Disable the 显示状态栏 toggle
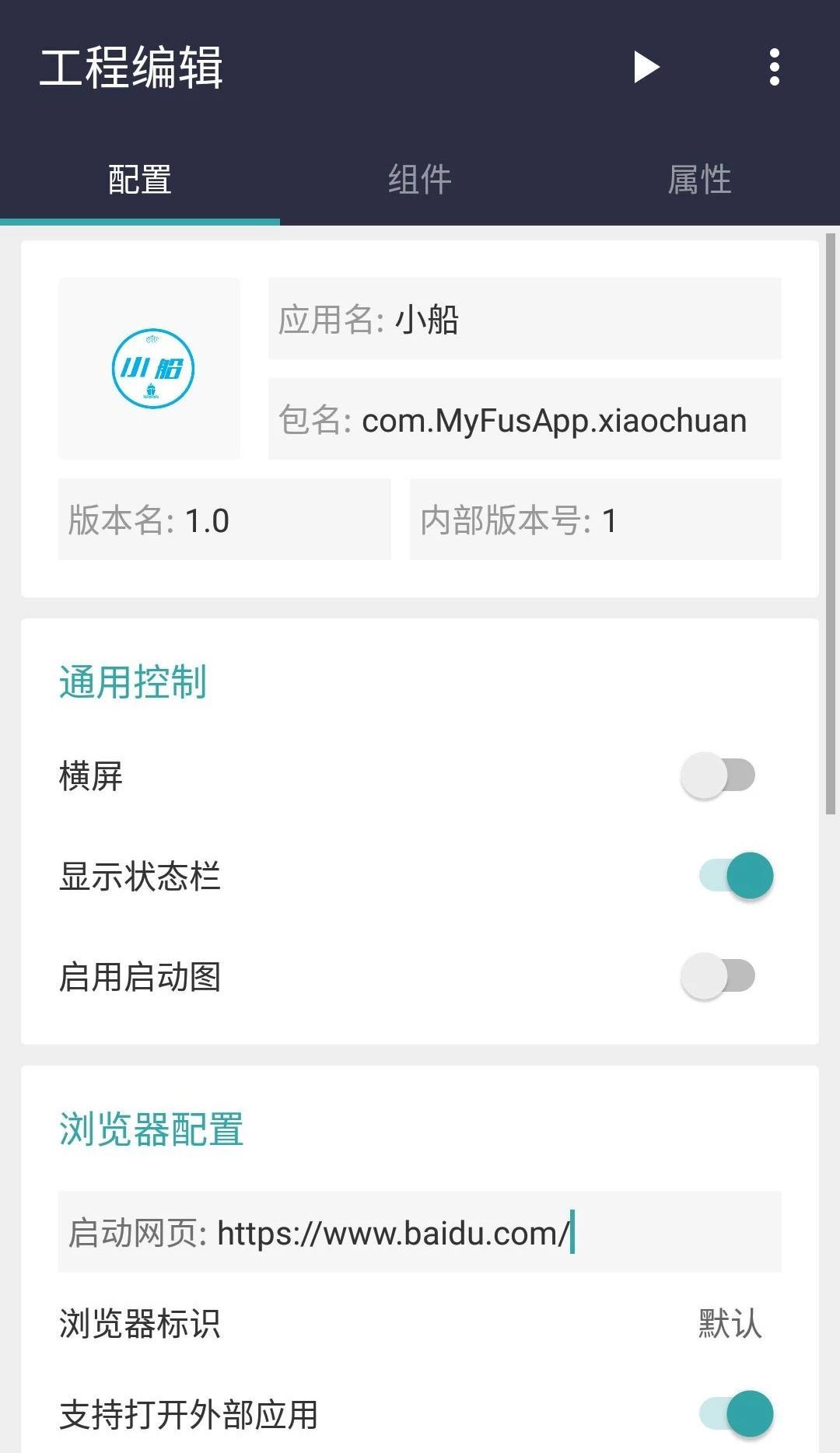Image resolution: width=840 pixels, height=1453 pixels. (x=730, y=875)
